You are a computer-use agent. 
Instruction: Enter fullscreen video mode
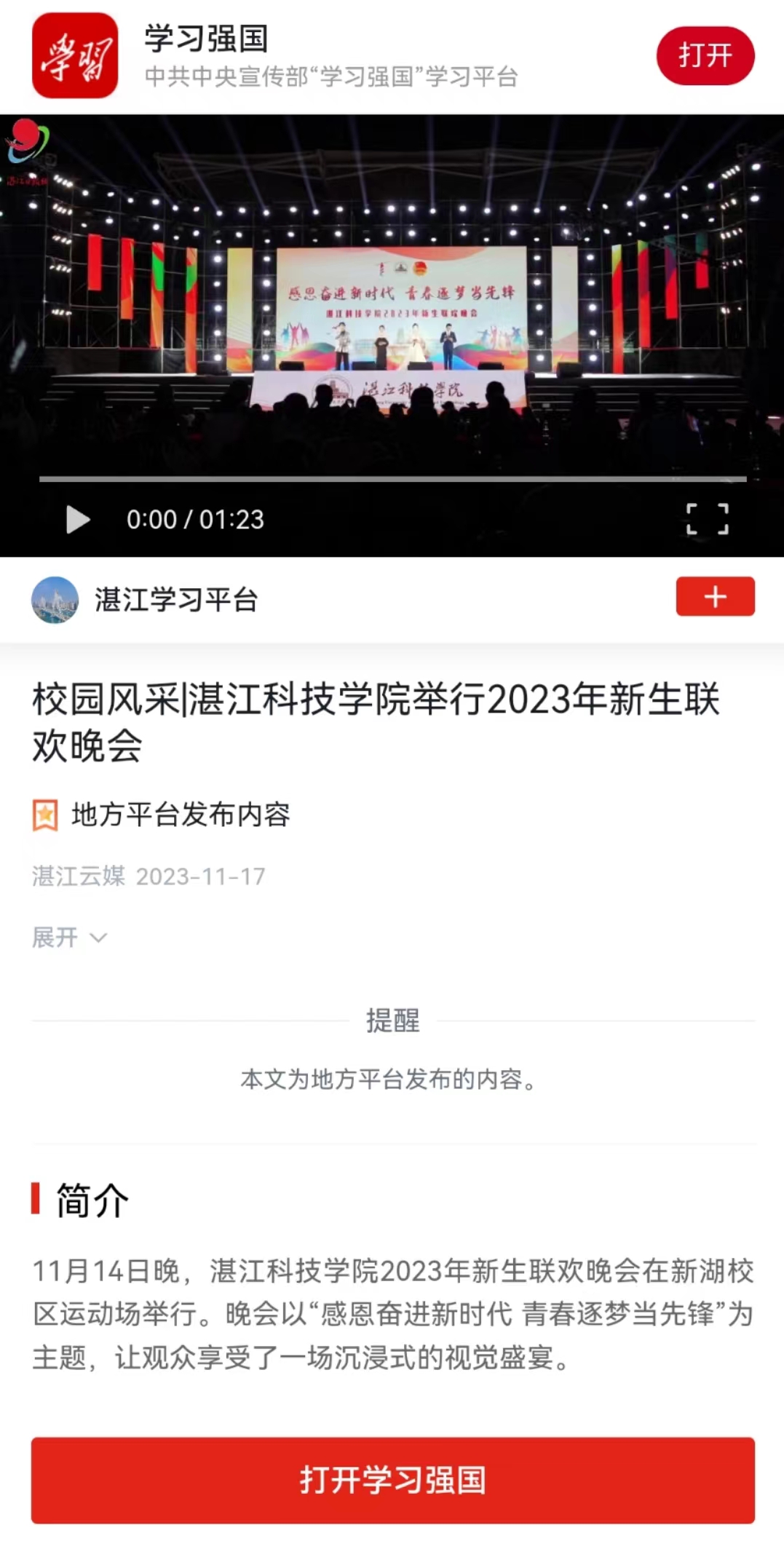point(707,519)
